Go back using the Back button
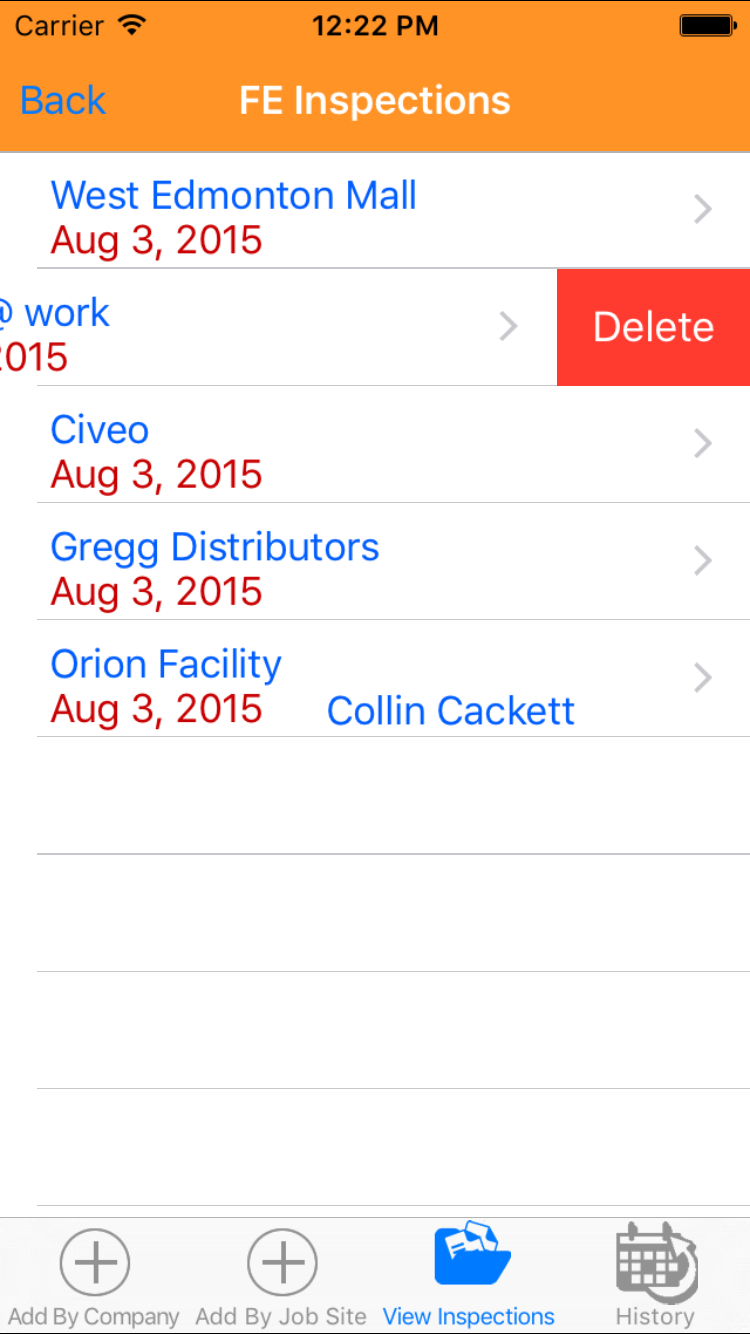The width and height of the screenshot is (750, 1334). pos(63,101)
